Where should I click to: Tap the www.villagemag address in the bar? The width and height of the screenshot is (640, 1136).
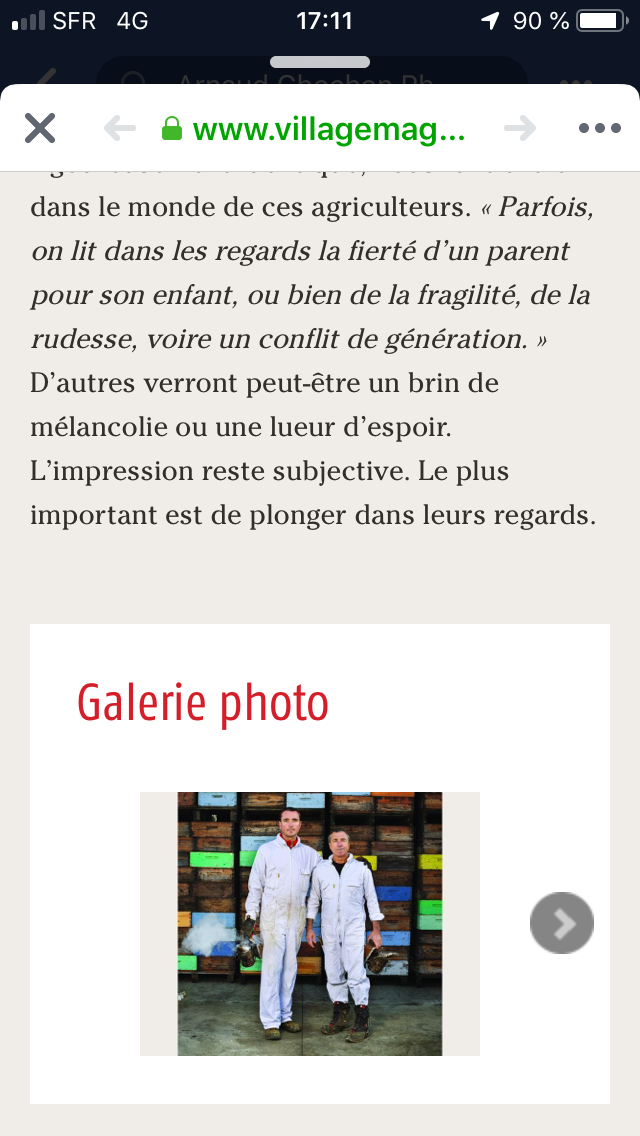pos(314,128)
